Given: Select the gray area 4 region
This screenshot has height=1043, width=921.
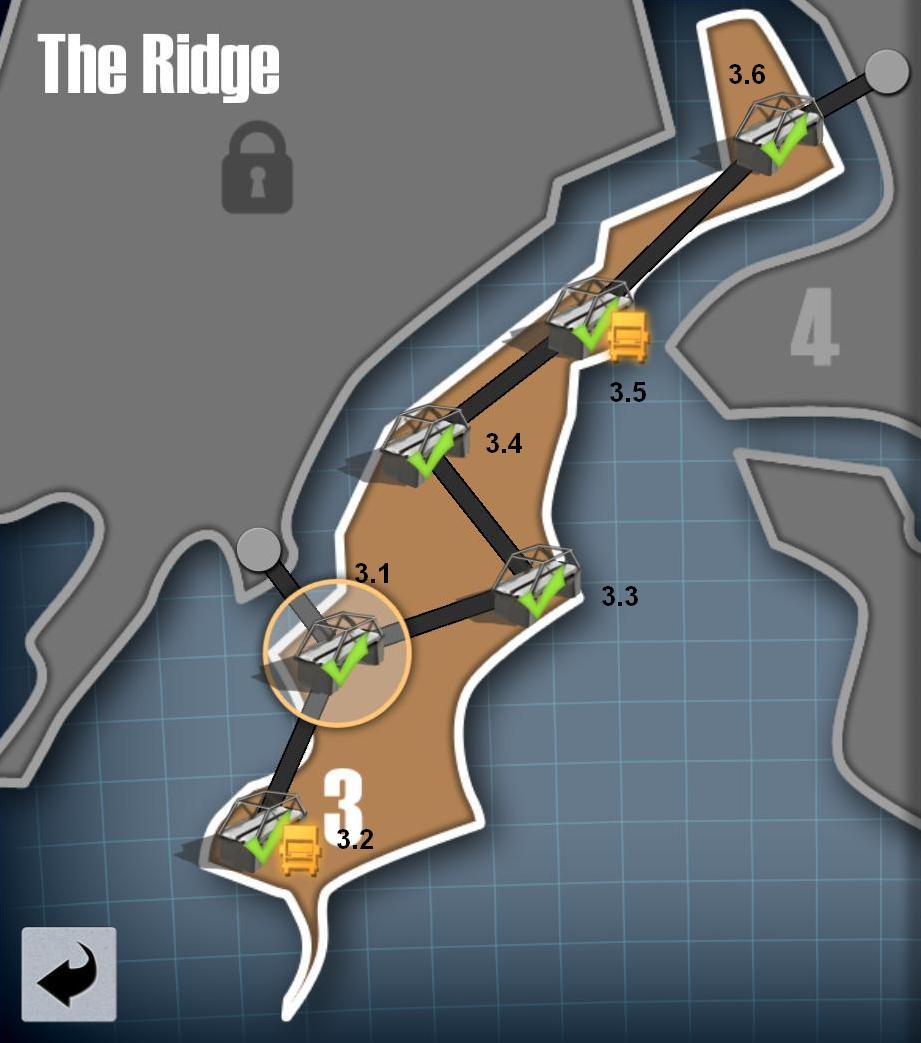Looking at the screenshot, I should coord(815,332).
